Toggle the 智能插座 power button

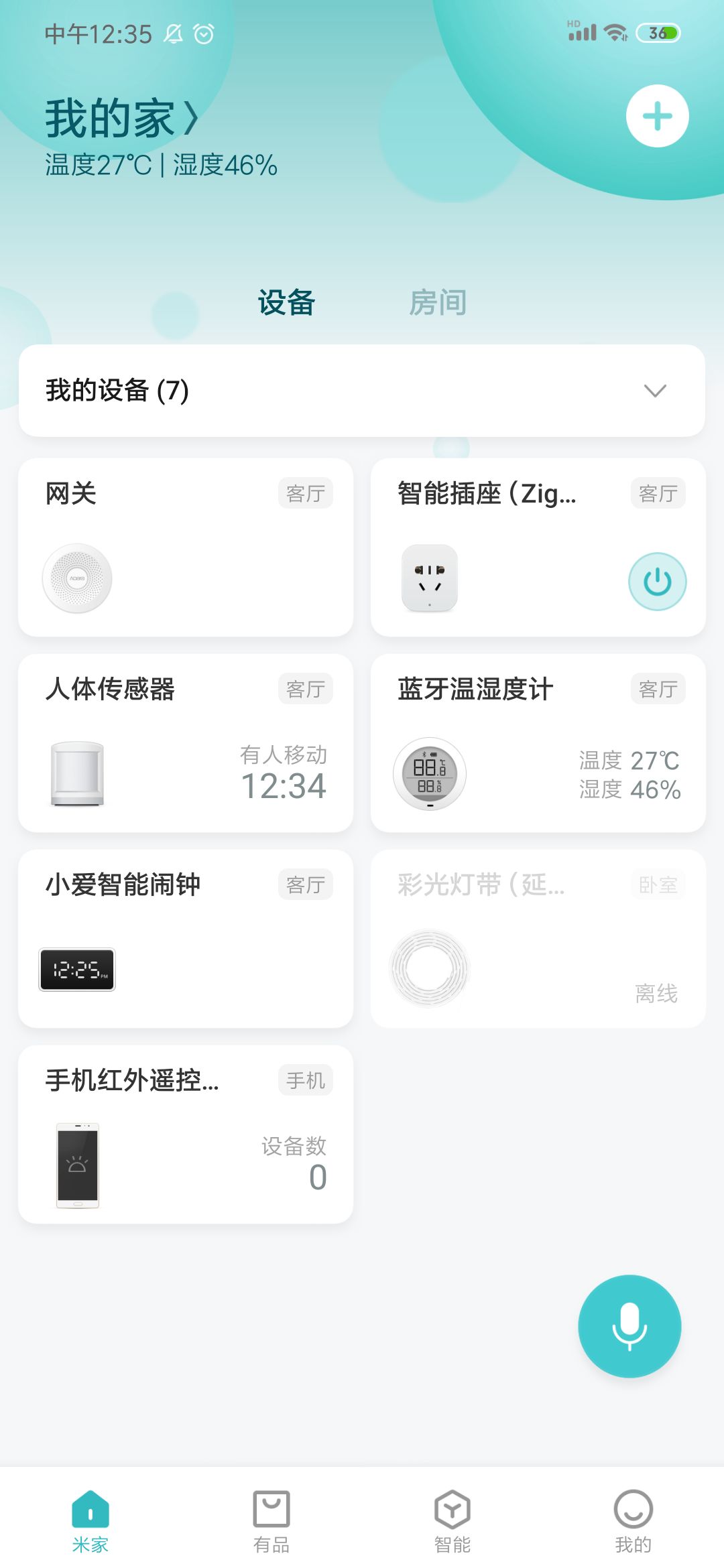point(657,582)
